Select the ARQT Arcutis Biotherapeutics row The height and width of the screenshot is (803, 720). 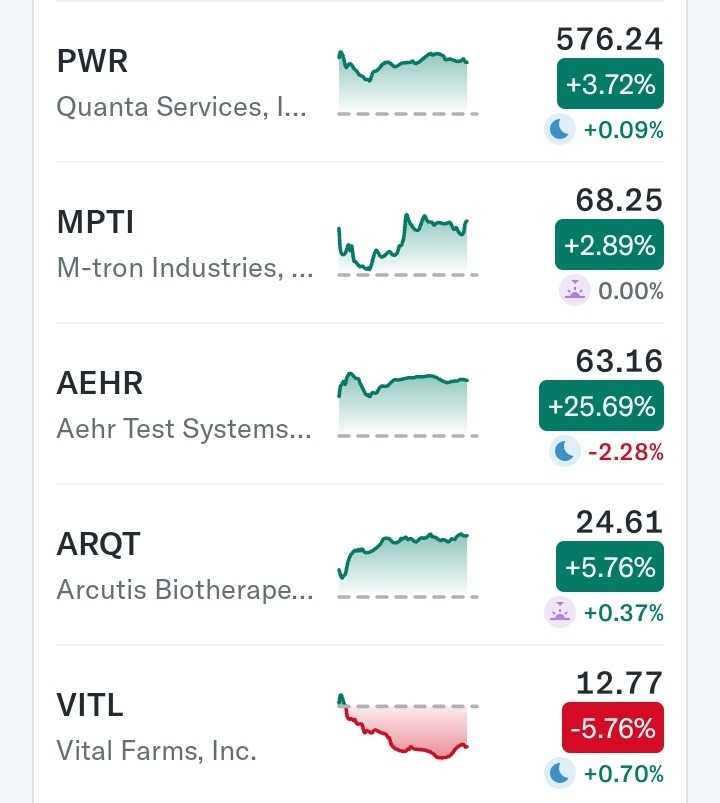point(360,564)
